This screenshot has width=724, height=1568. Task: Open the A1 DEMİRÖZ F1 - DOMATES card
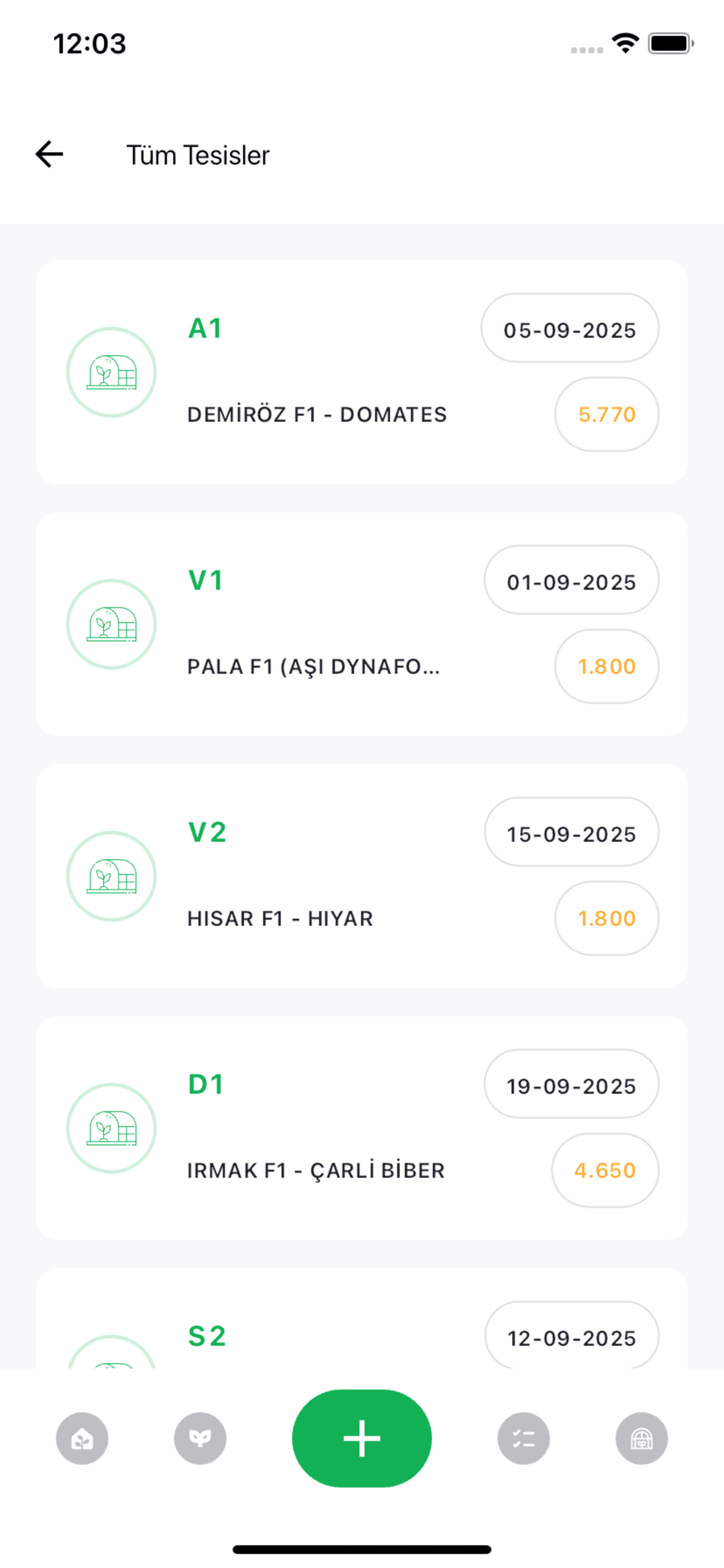361,372
